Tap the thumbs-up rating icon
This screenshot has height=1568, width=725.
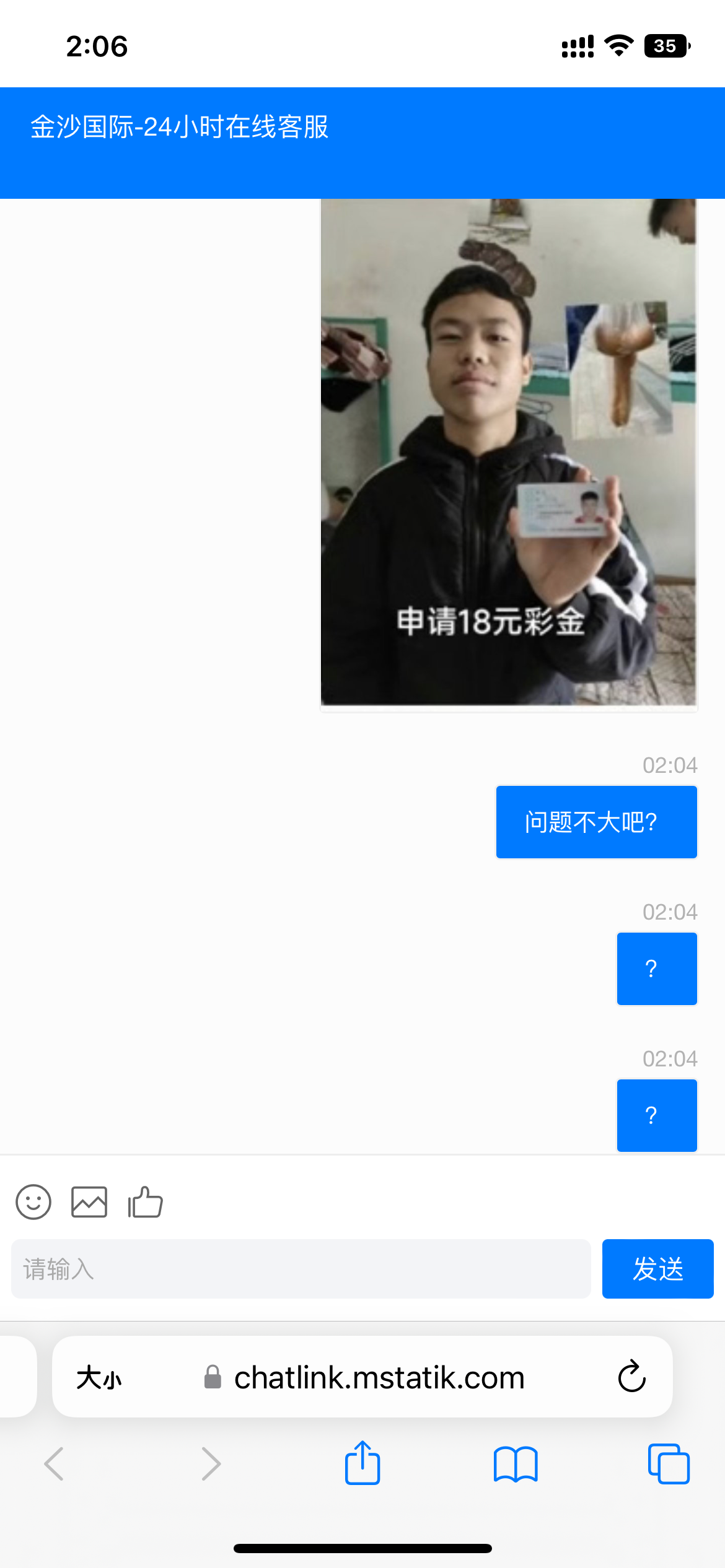[145, 1202]
